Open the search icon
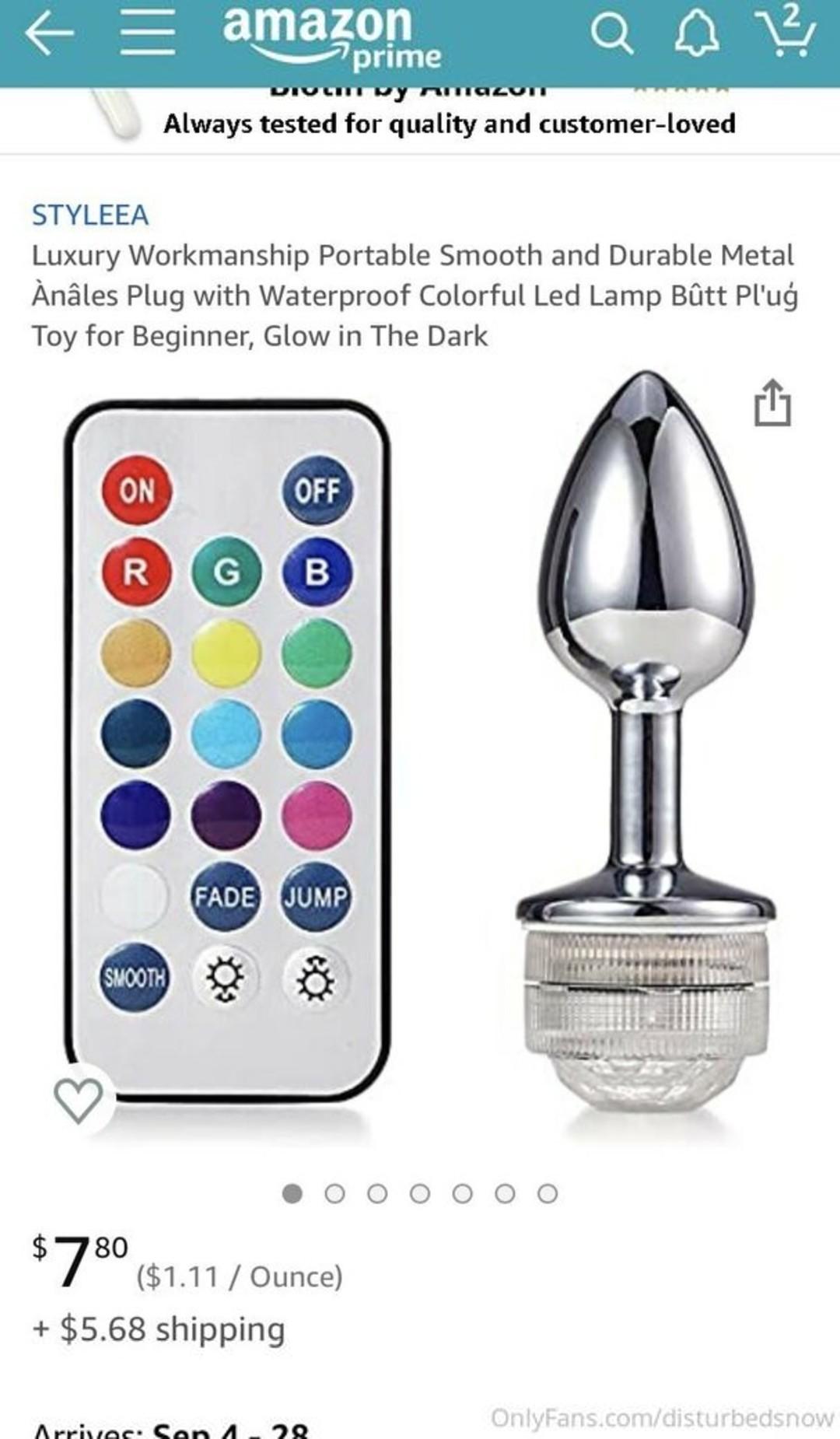This screenshot has height=1439, width=840. tap(611, 34)
